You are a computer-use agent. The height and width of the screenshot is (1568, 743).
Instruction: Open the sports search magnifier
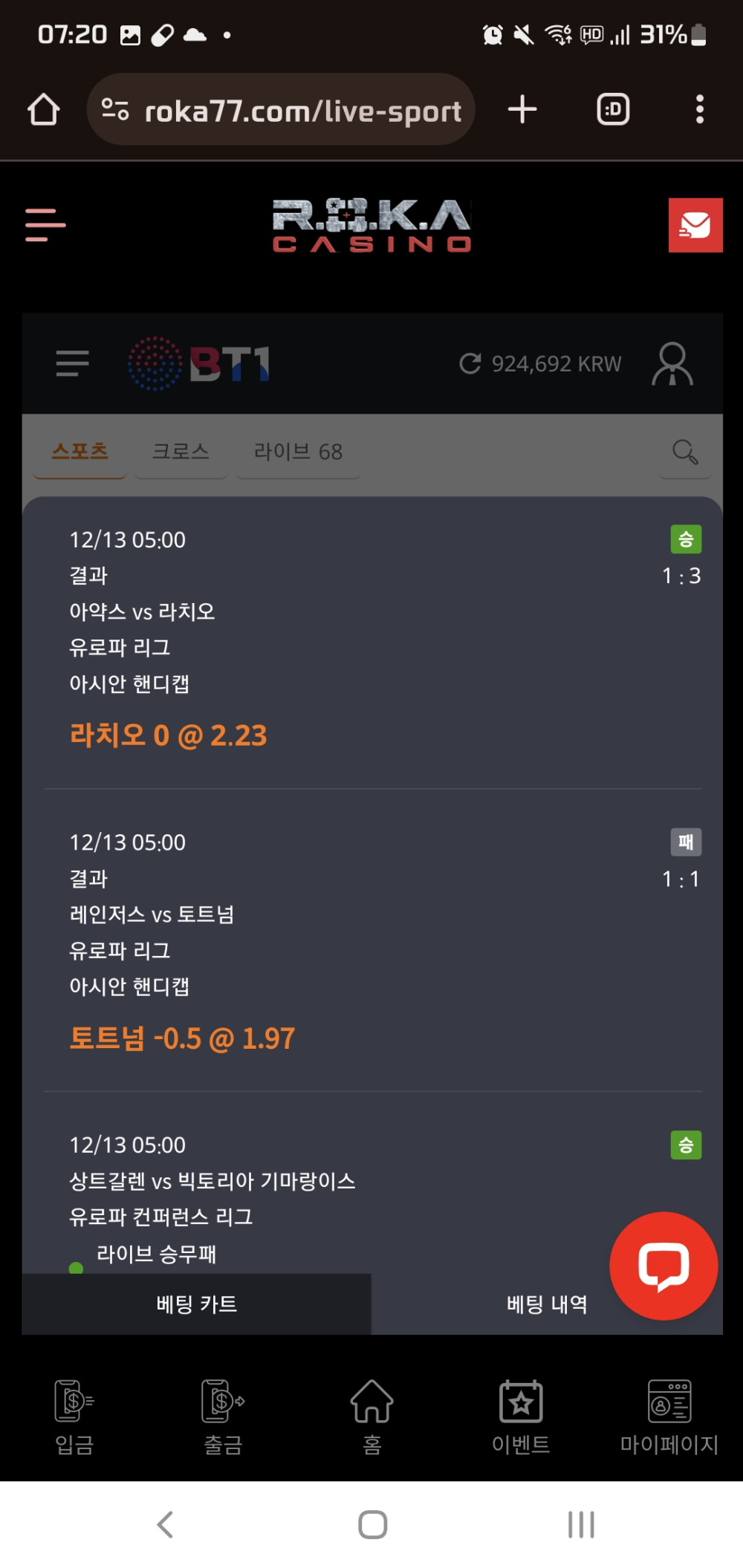coord(684,451)
